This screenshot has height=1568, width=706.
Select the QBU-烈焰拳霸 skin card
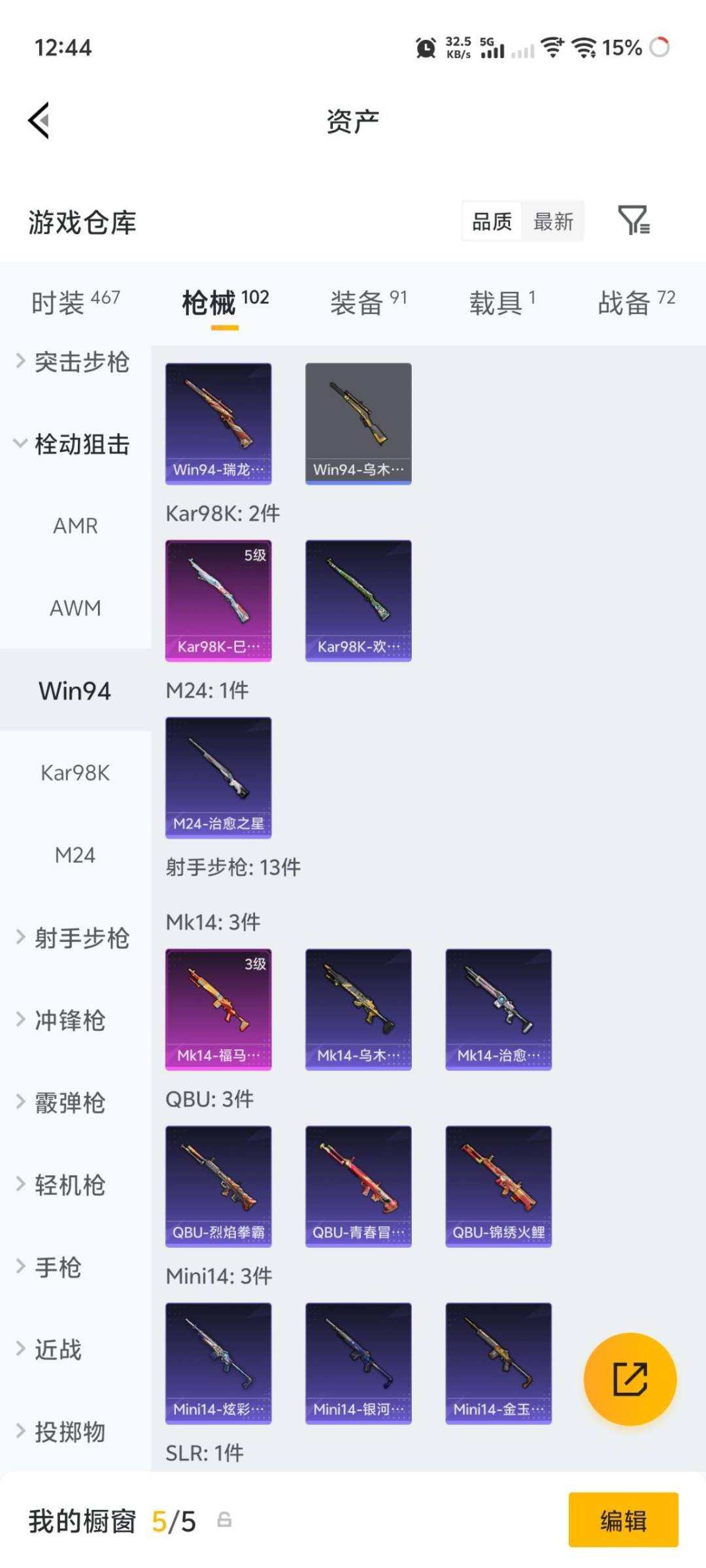tap(218, 1184)
